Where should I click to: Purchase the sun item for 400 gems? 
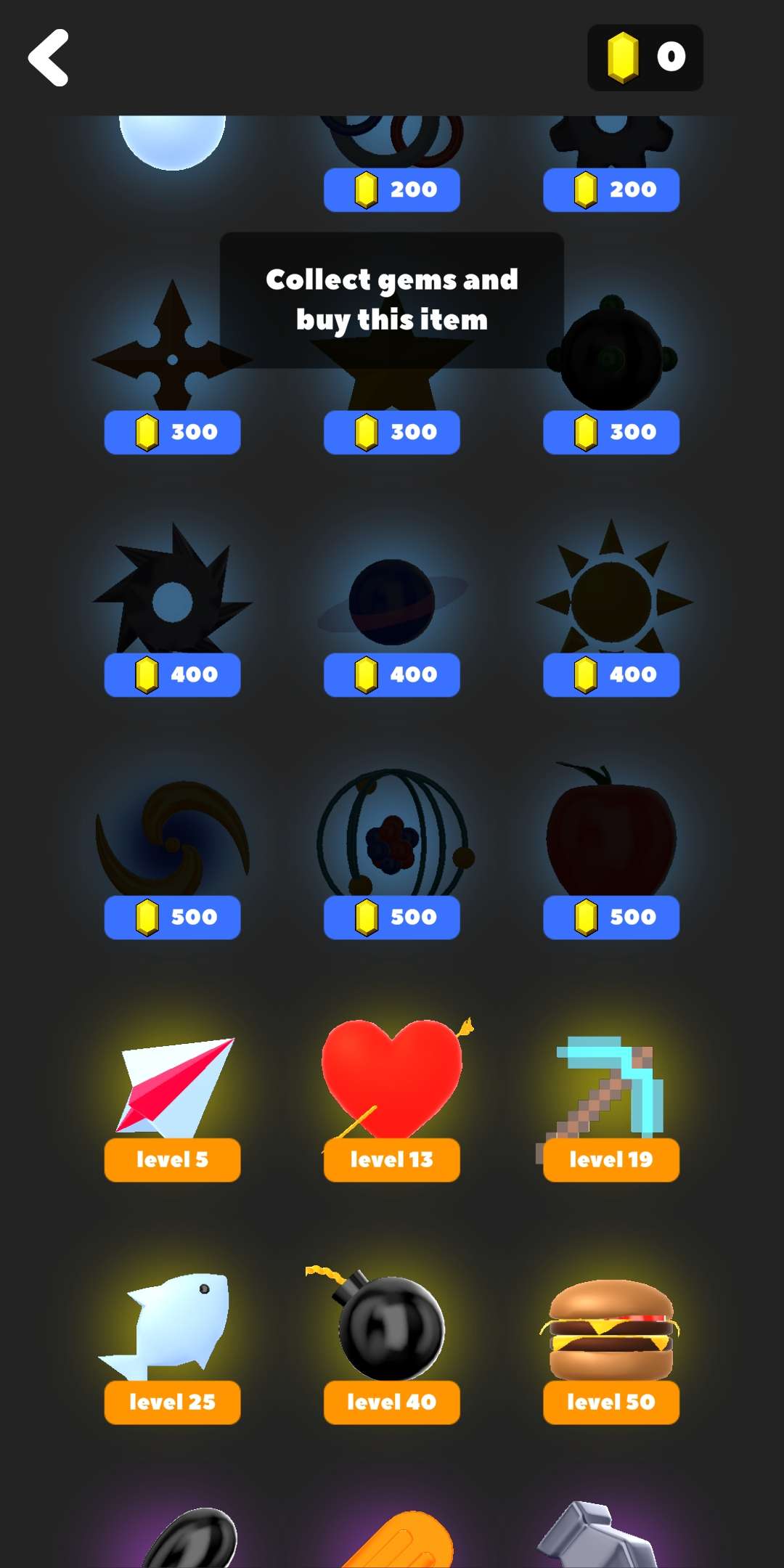point(611,674)
